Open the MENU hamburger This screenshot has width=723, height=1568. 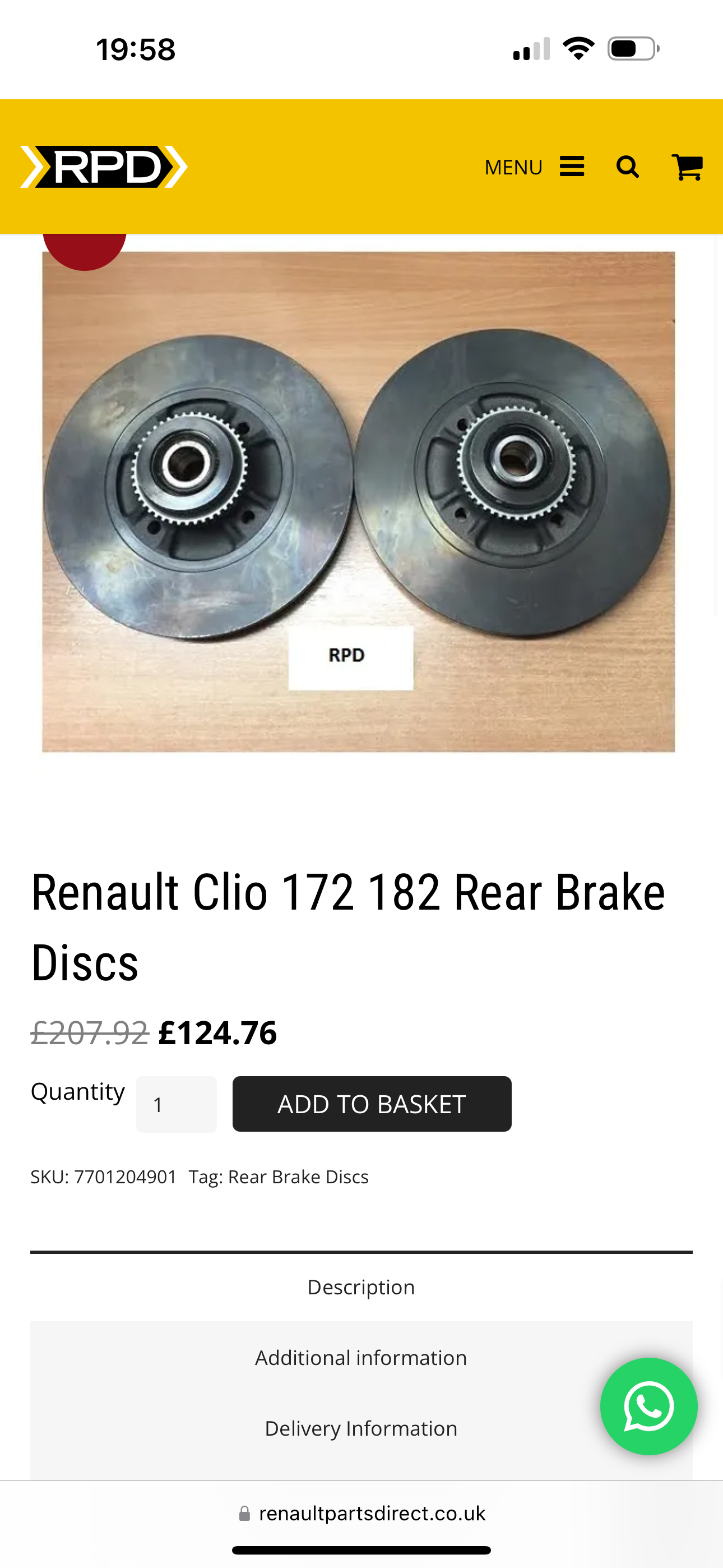(x=534, y=167)
